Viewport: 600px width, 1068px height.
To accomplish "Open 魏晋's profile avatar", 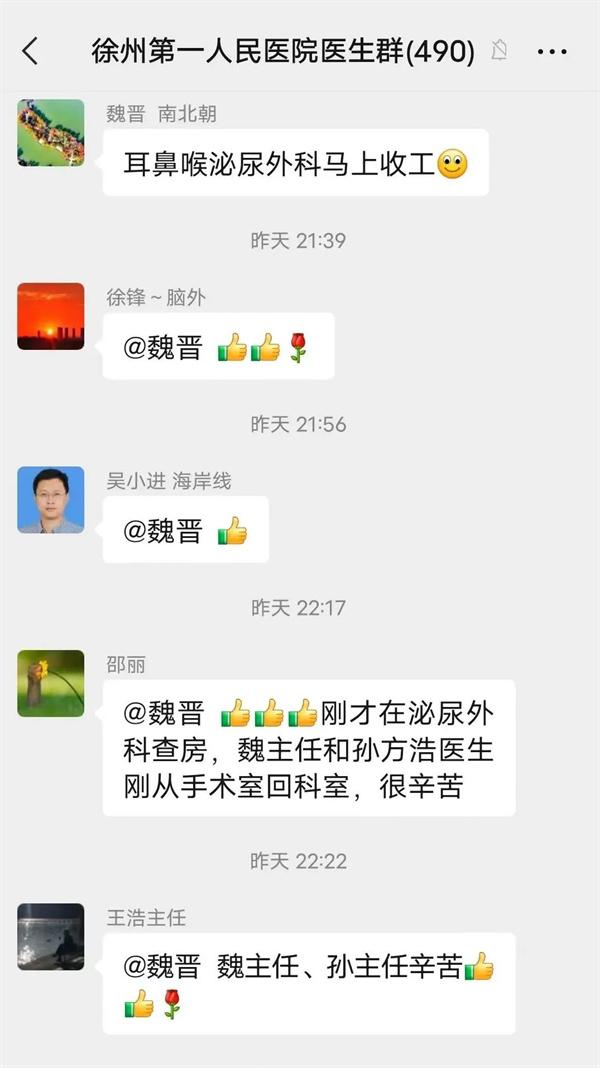I will [51, 133].
